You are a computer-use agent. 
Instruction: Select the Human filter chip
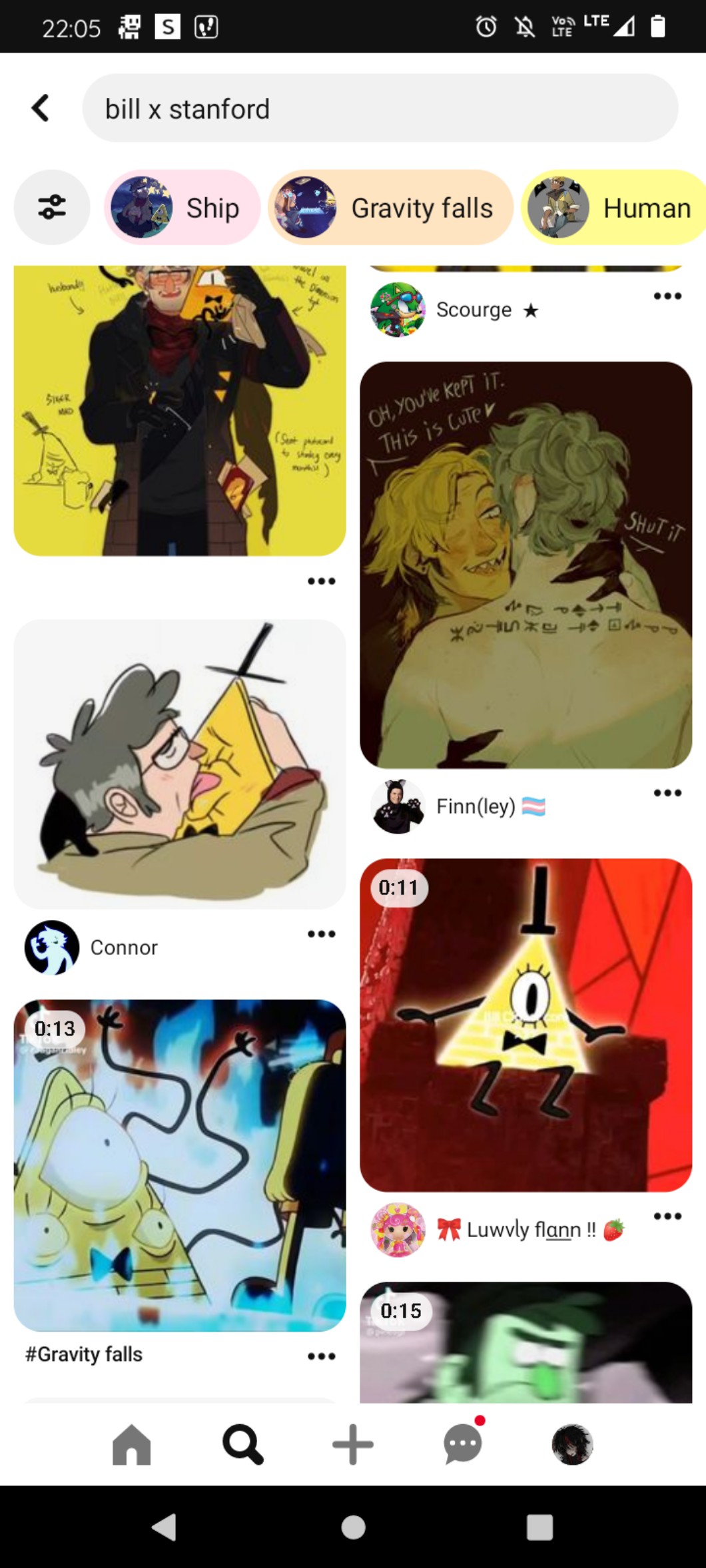pyautogui.click(x=613, y=208)
